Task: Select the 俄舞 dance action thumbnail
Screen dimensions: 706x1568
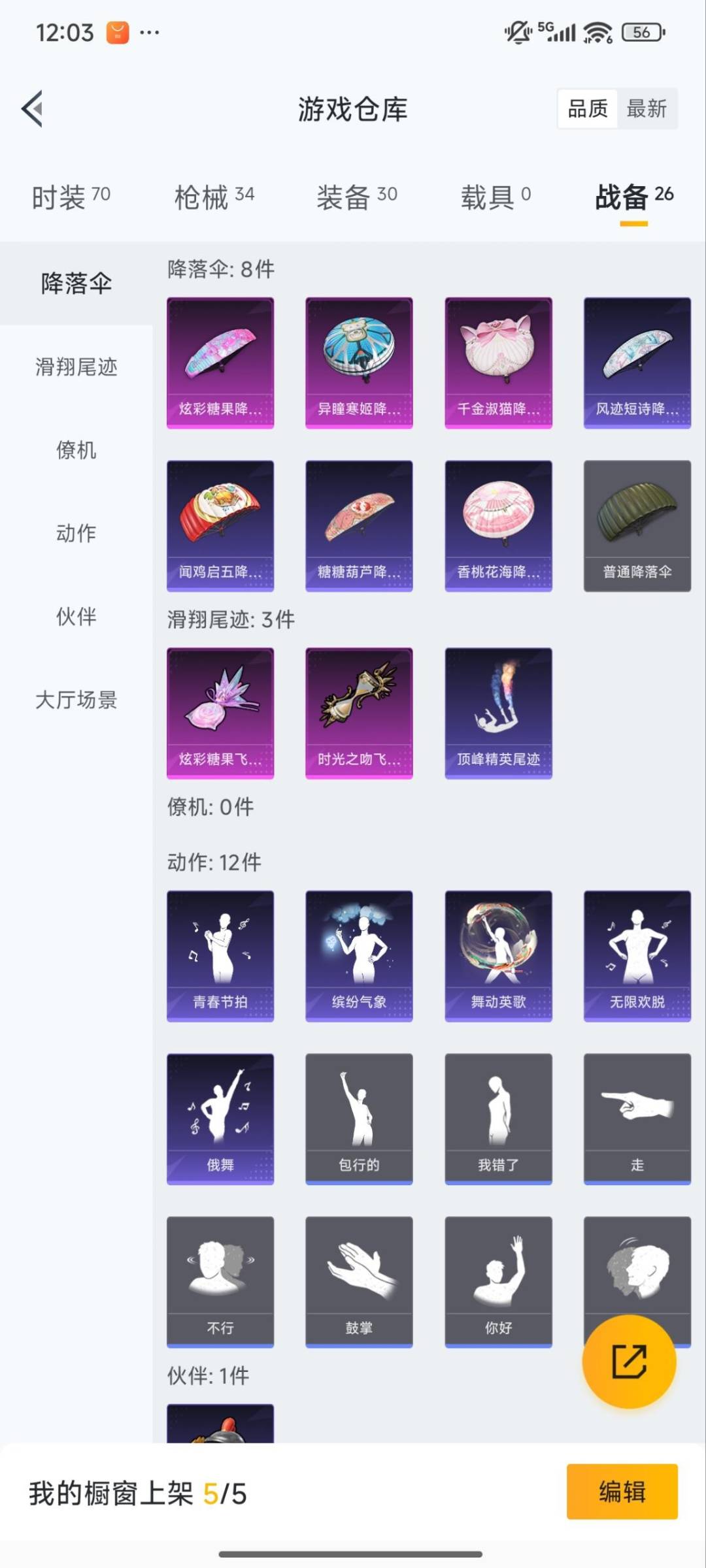Action: (220, 1118)
